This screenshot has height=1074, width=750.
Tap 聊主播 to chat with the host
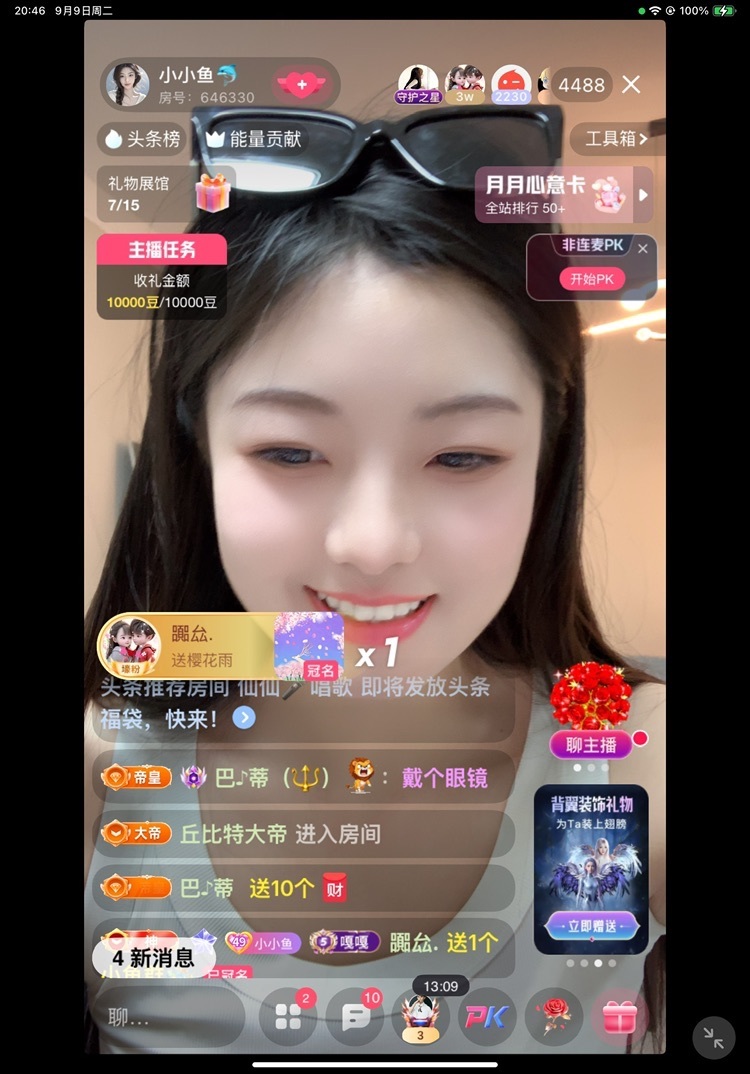(590, 744)
